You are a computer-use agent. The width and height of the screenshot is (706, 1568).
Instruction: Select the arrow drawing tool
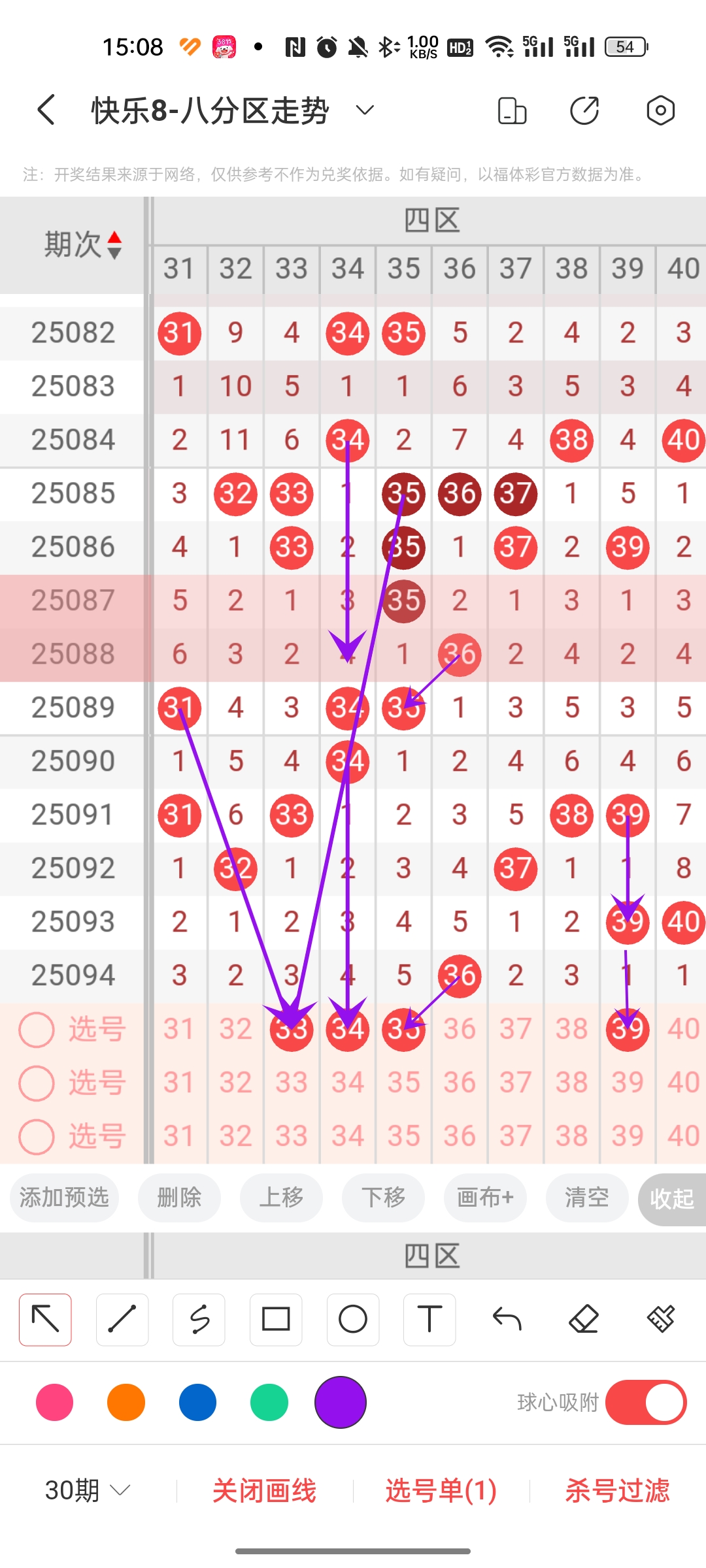point(45,1319)
